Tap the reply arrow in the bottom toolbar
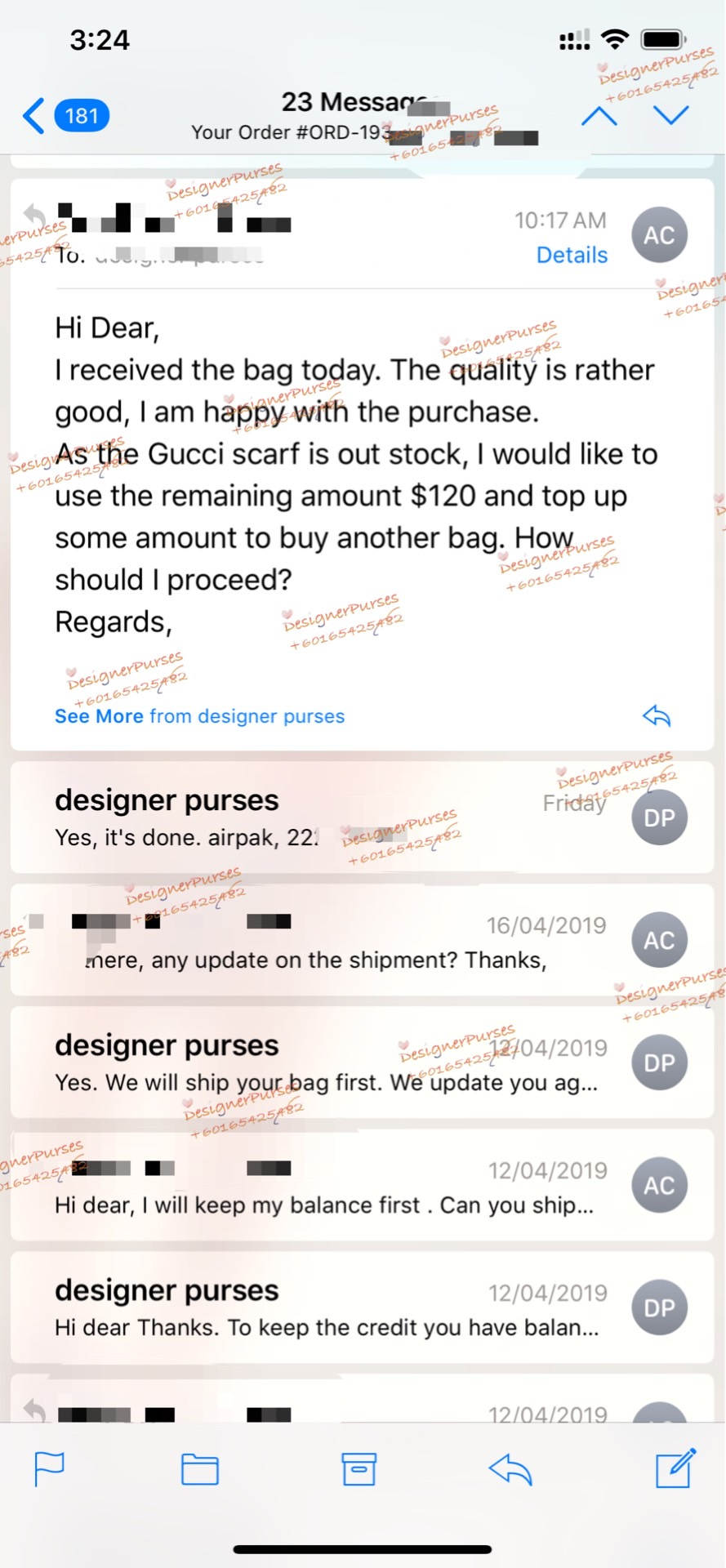 coord(510,1470)
